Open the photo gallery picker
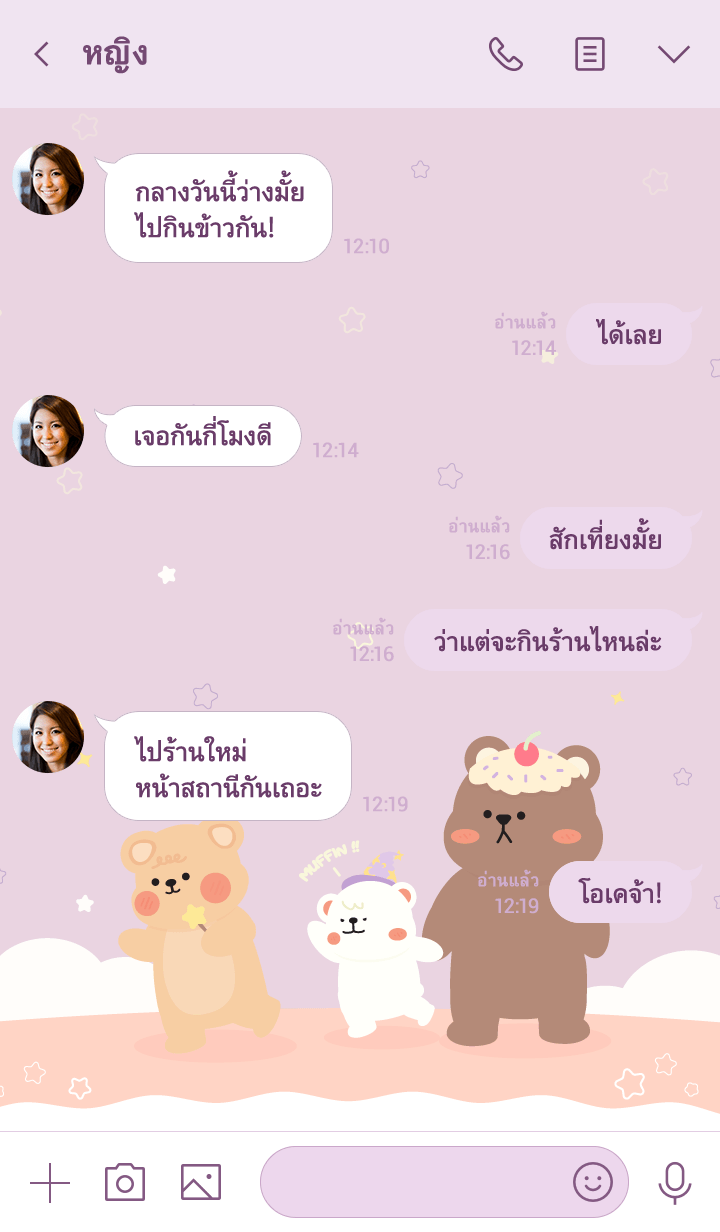Viewport: 720px width, 1232px height. click(x=201, y=1182)
